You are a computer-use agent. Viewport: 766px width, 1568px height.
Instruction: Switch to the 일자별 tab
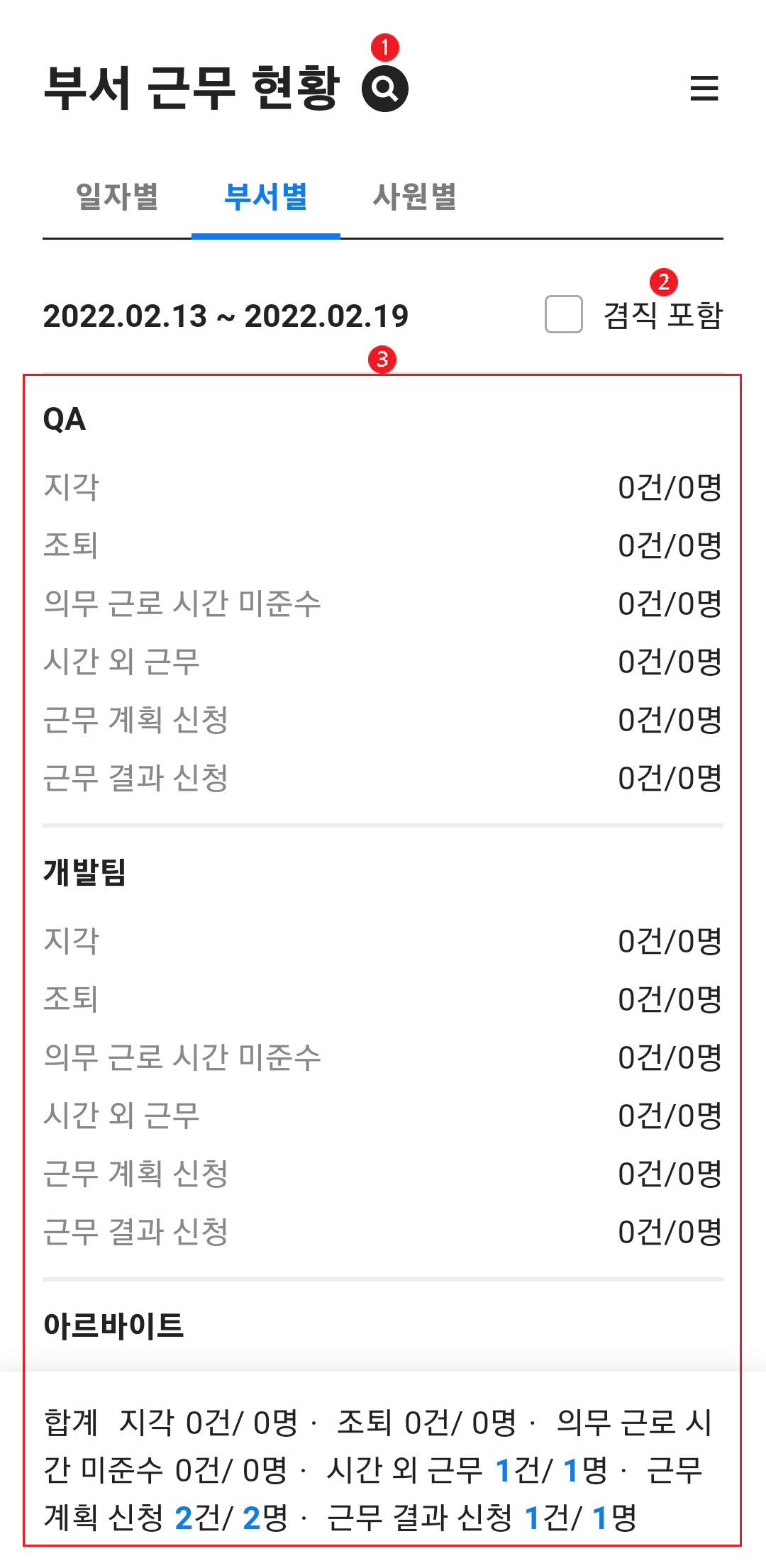click(117, 196)
